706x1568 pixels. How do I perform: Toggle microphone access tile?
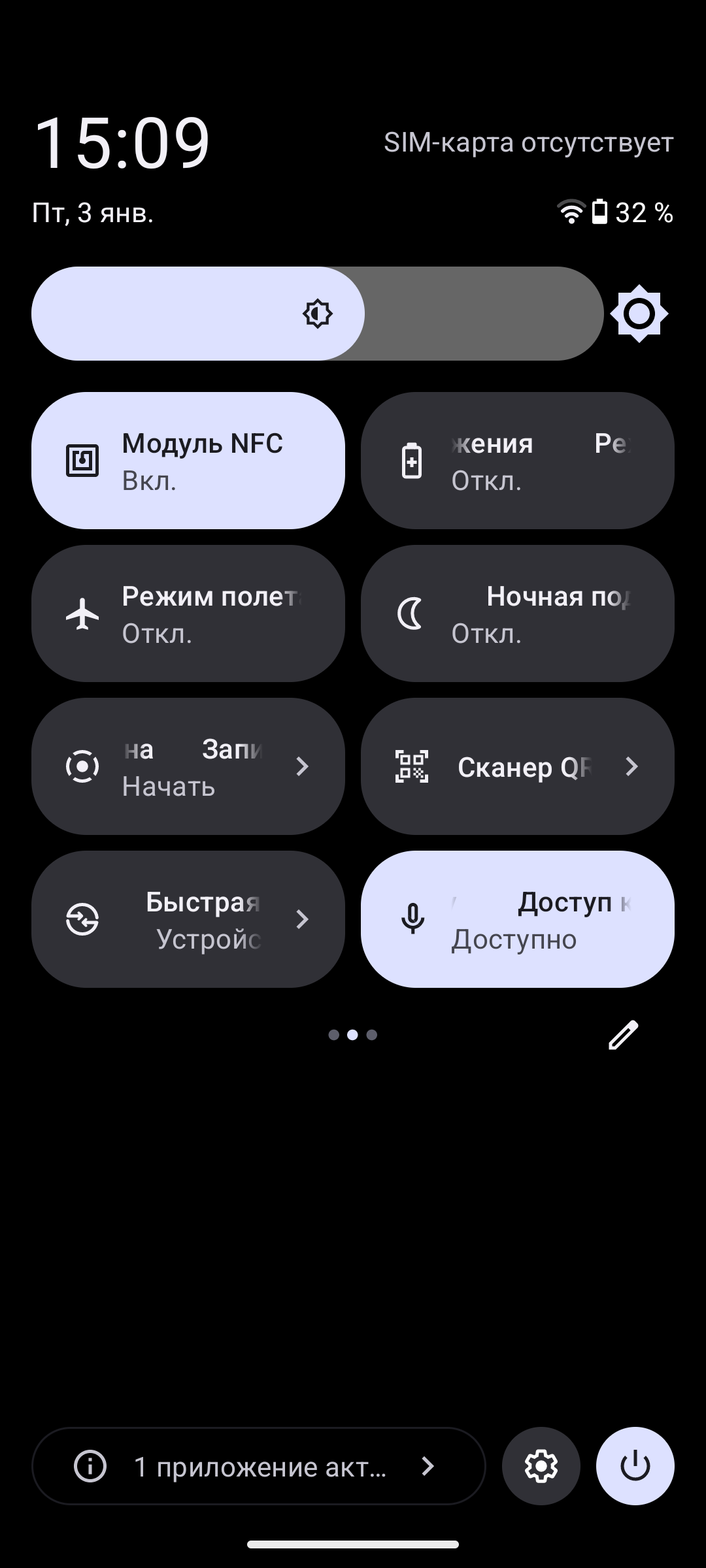518,919
